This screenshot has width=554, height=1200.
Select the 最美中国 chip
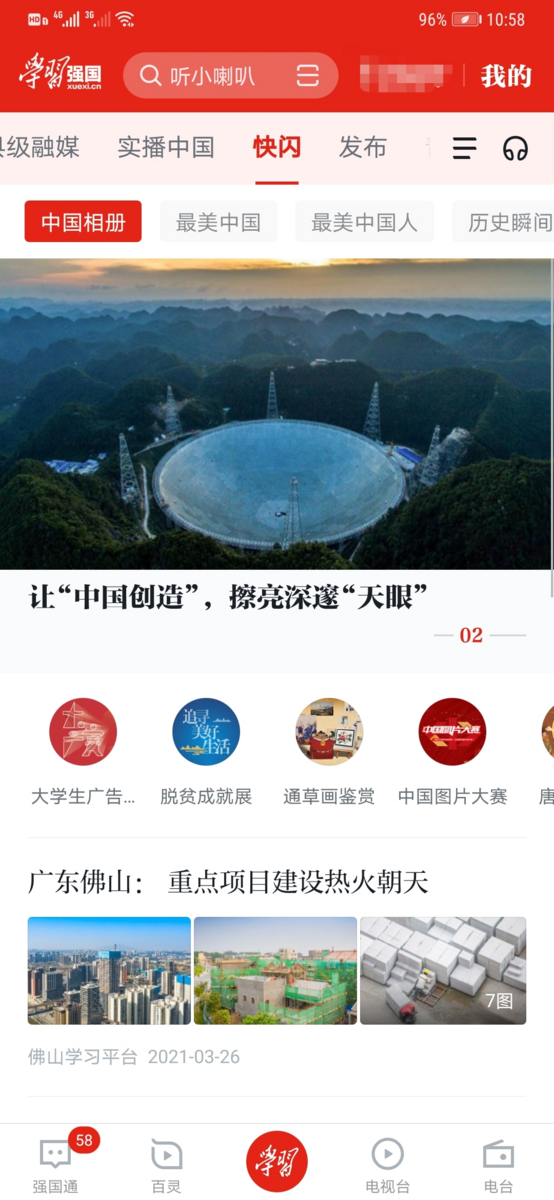[x=218, y=222]
